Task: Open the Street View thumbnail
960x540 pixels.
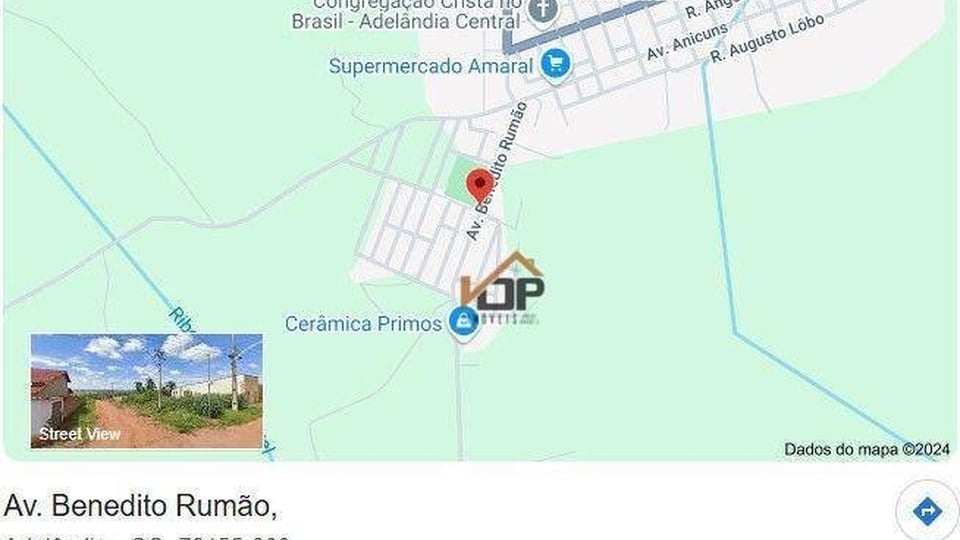Action: [x=146, y=391]
